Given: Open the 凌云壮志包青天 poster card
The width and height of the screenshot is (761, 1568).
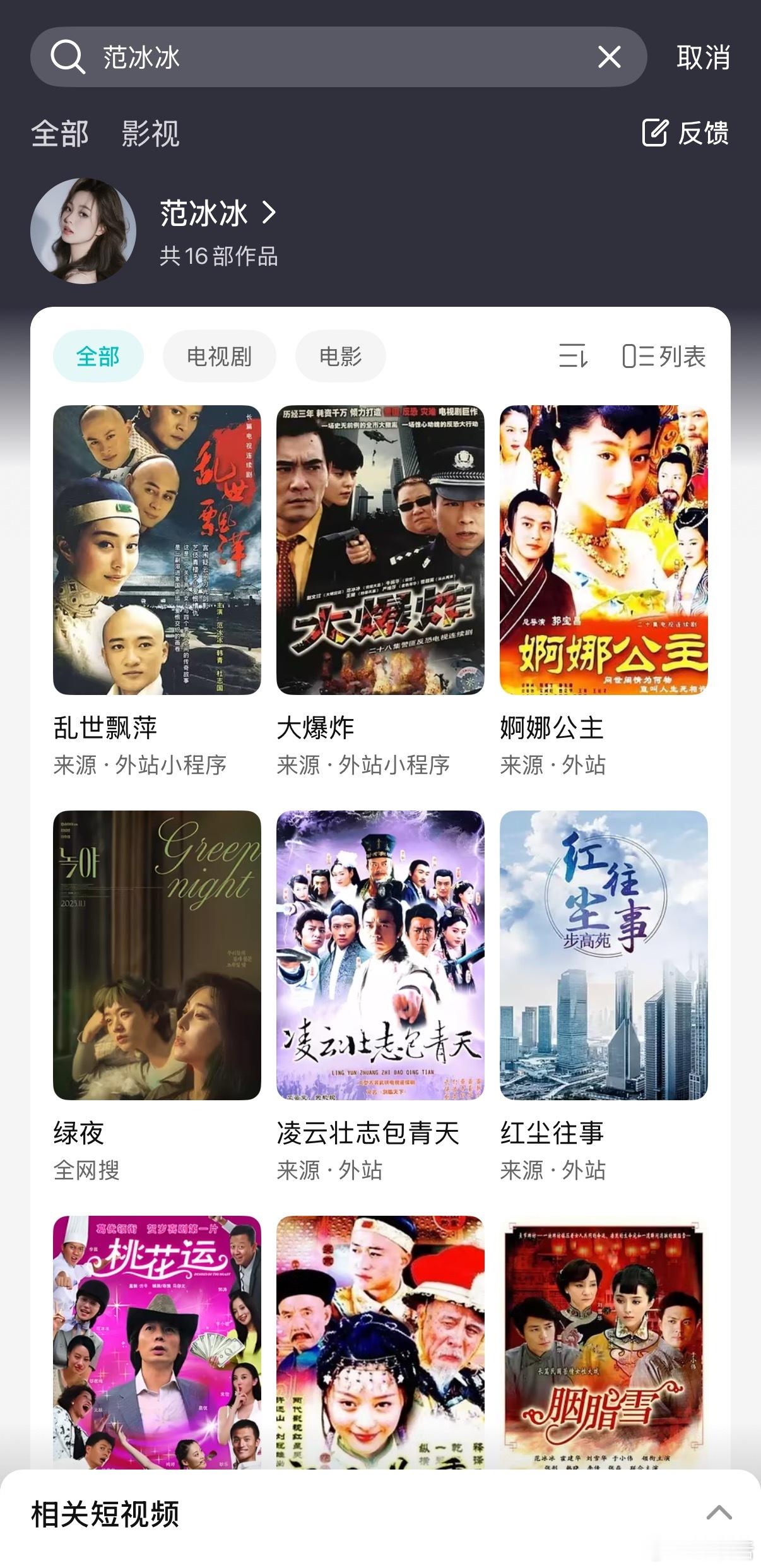Looking at the screenshot, I should [380, 954].
